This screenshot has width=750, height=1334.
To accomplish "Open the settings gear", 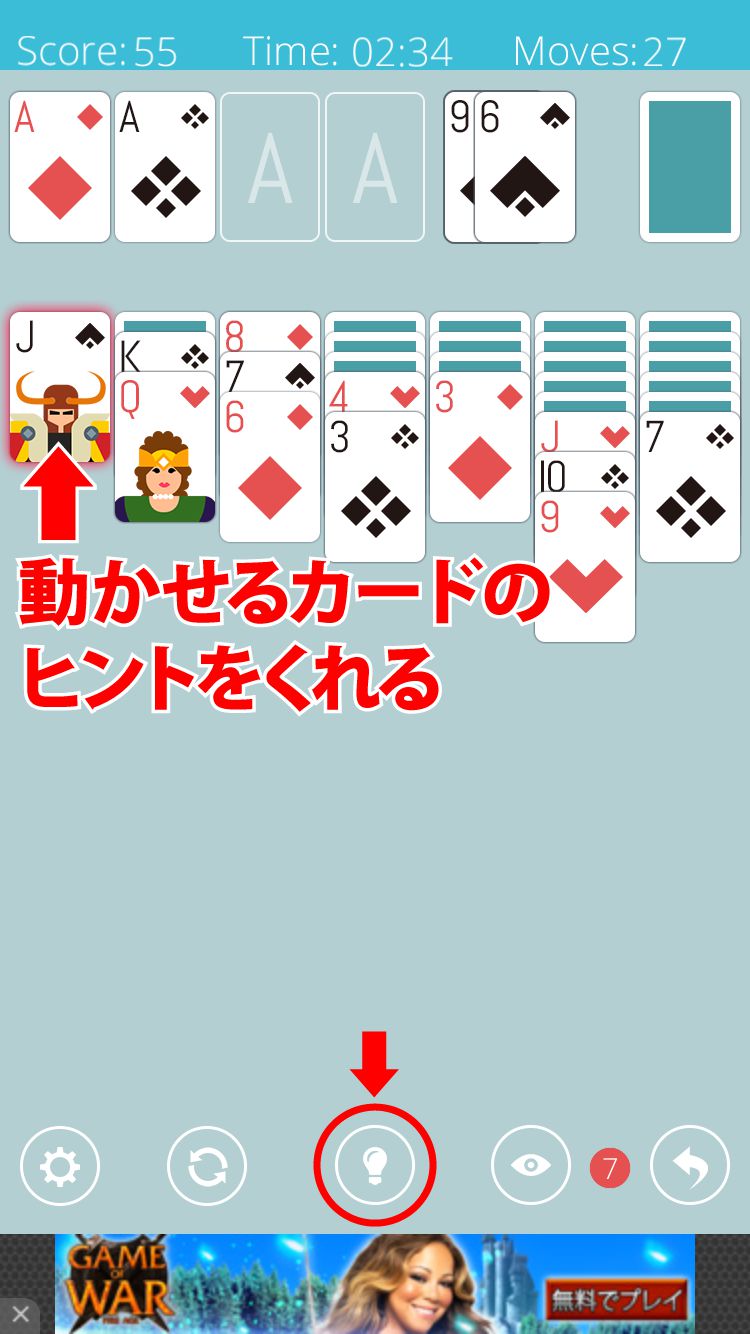I will 59,1166.
